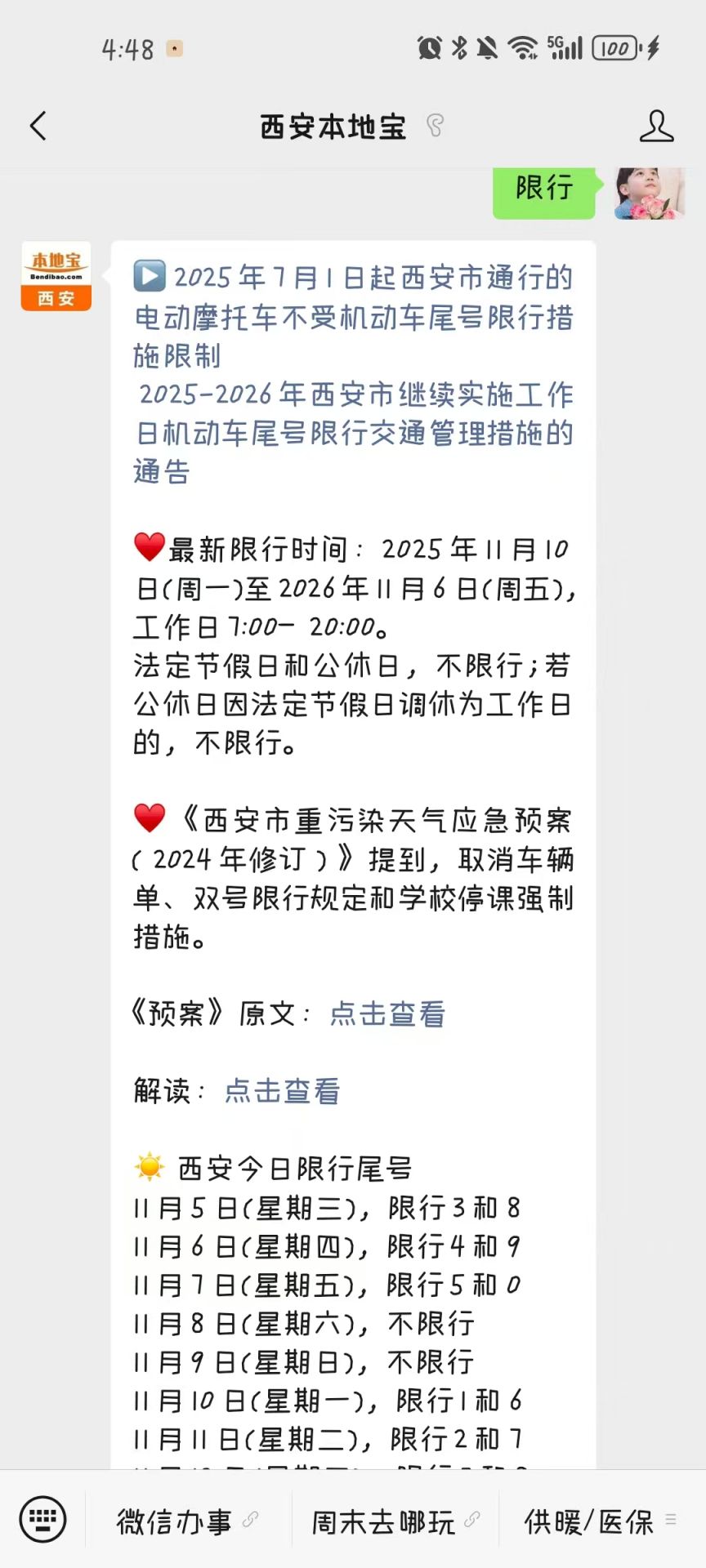Open the 周末去哪玩 menu
This screenshot has height=1568, width=706.
(395, 1521)
